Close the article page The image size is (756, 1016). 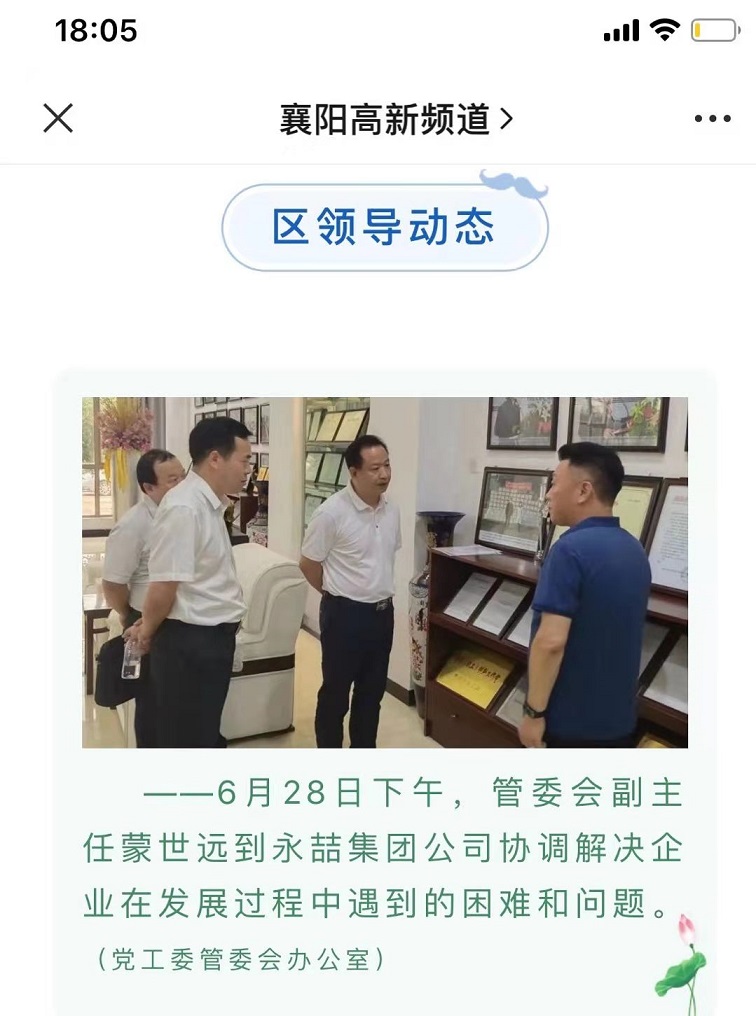tap(58, 119)
